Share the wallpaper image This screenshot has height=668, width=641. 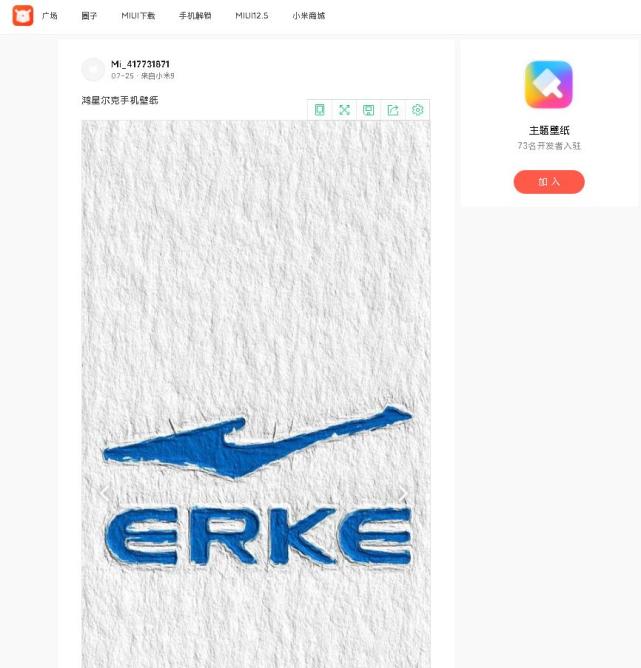coord(393,110)
